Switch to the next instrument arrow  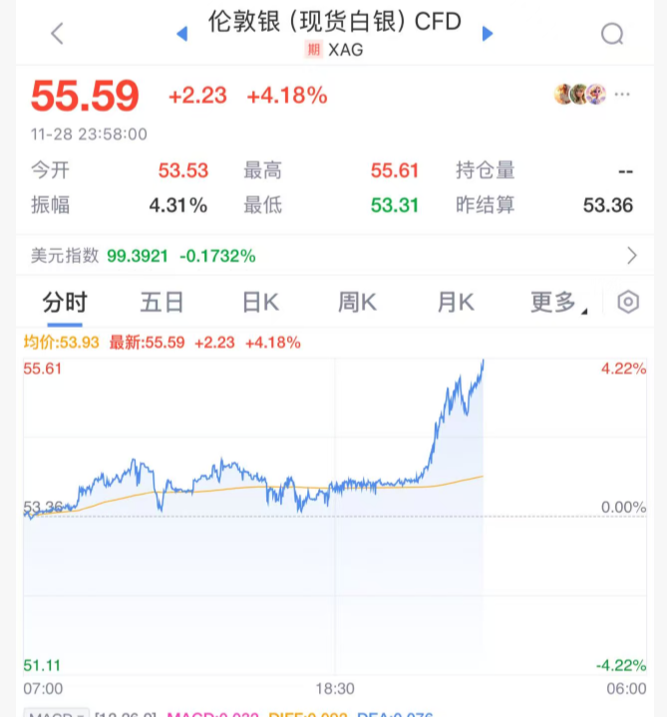(488, 34)
